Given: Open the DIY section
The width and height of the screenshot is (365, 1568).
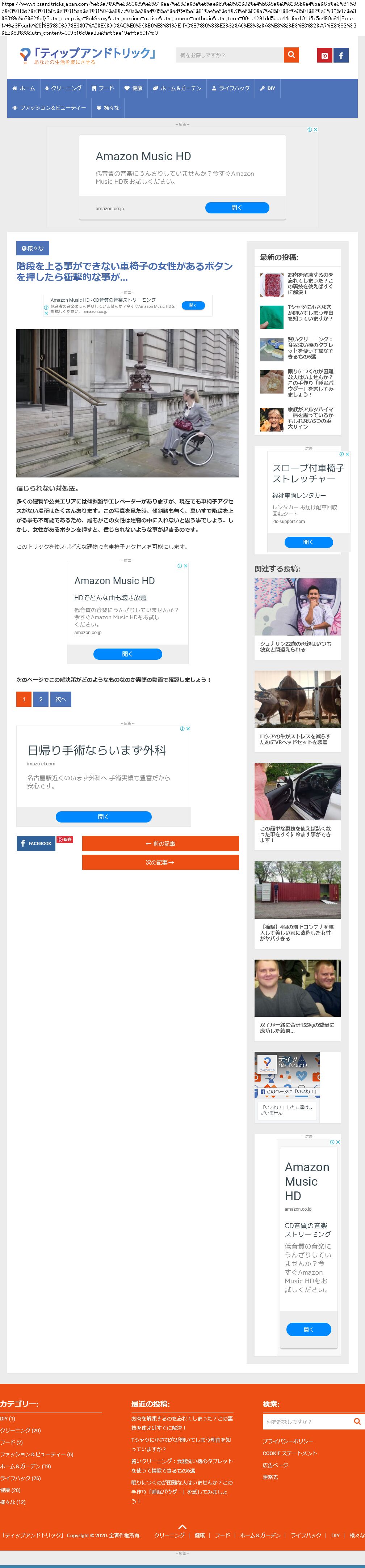Looking at the screenshot, I should click(268, 88).
